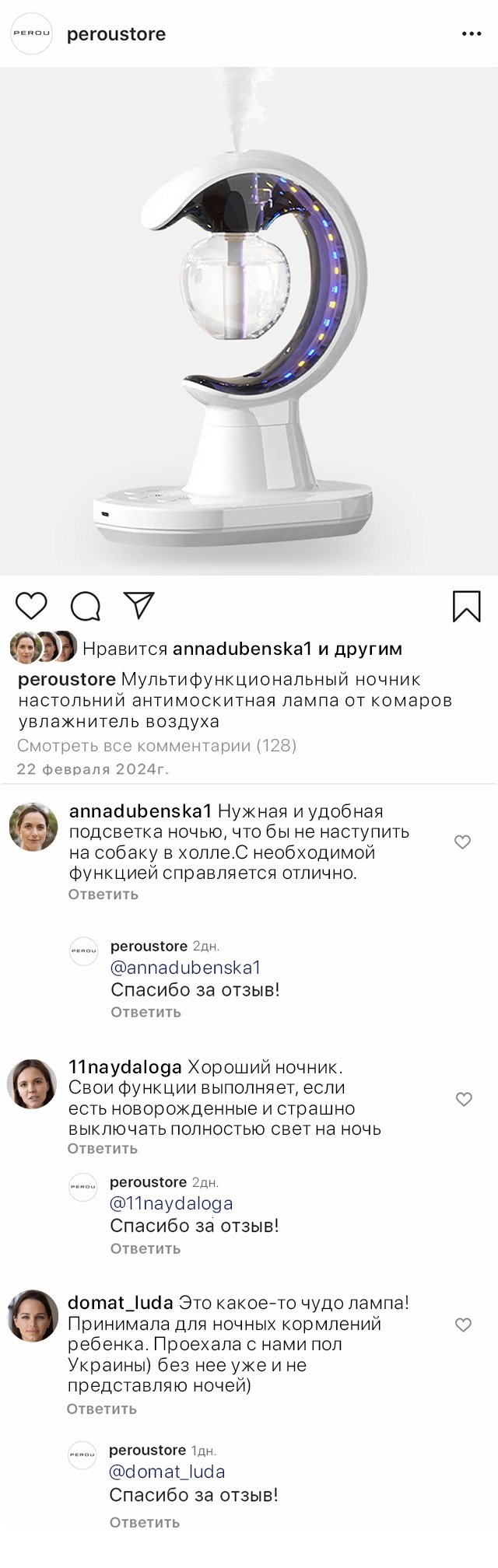Bookmark the peroustore post
Screen dimensions: 498x1568
466,607
